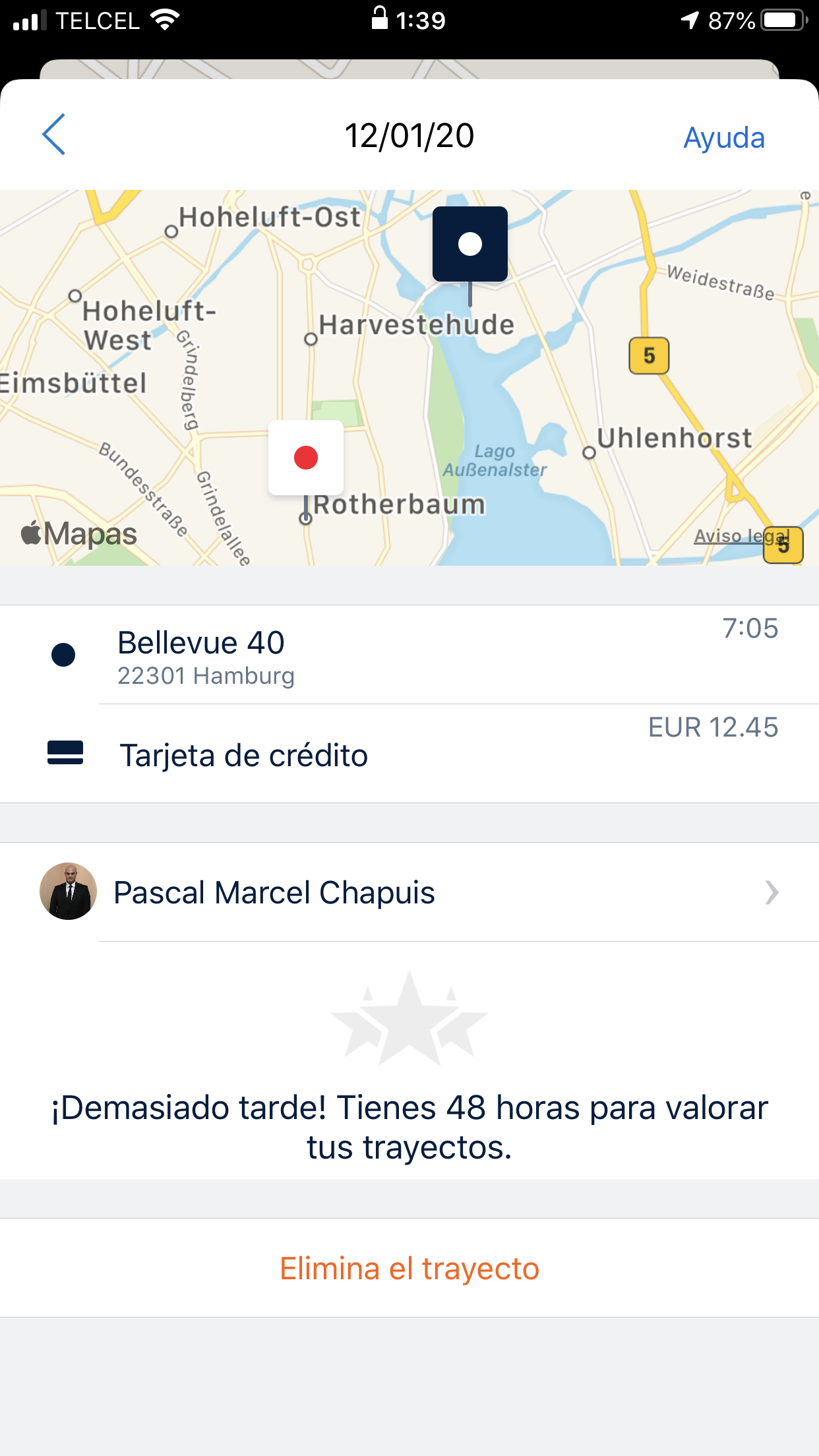
Task: Open driver Pascal Marcel Chapuis details
Action: pos(409,892)
